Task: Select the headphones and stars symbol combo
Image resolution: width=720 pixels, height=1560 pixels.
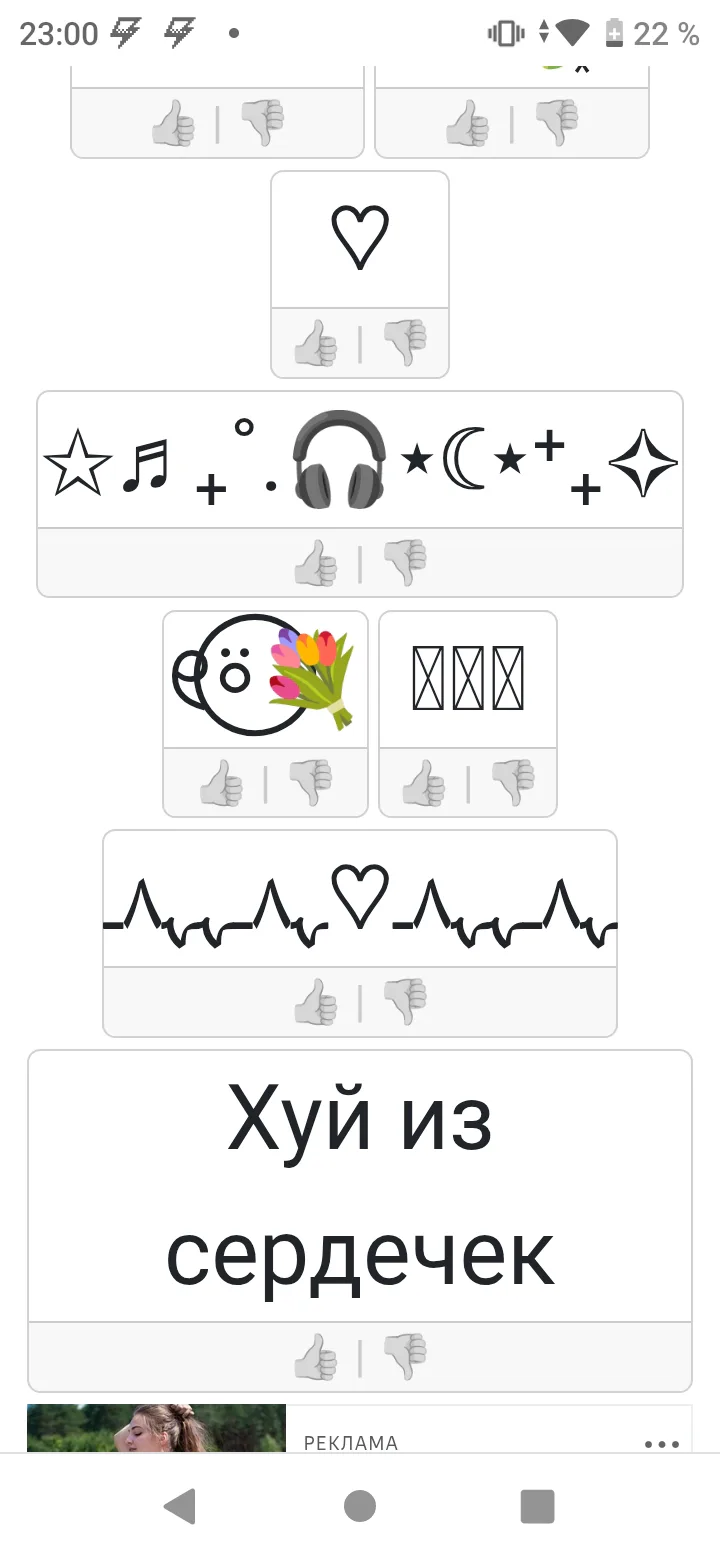Action: point(360,460)
